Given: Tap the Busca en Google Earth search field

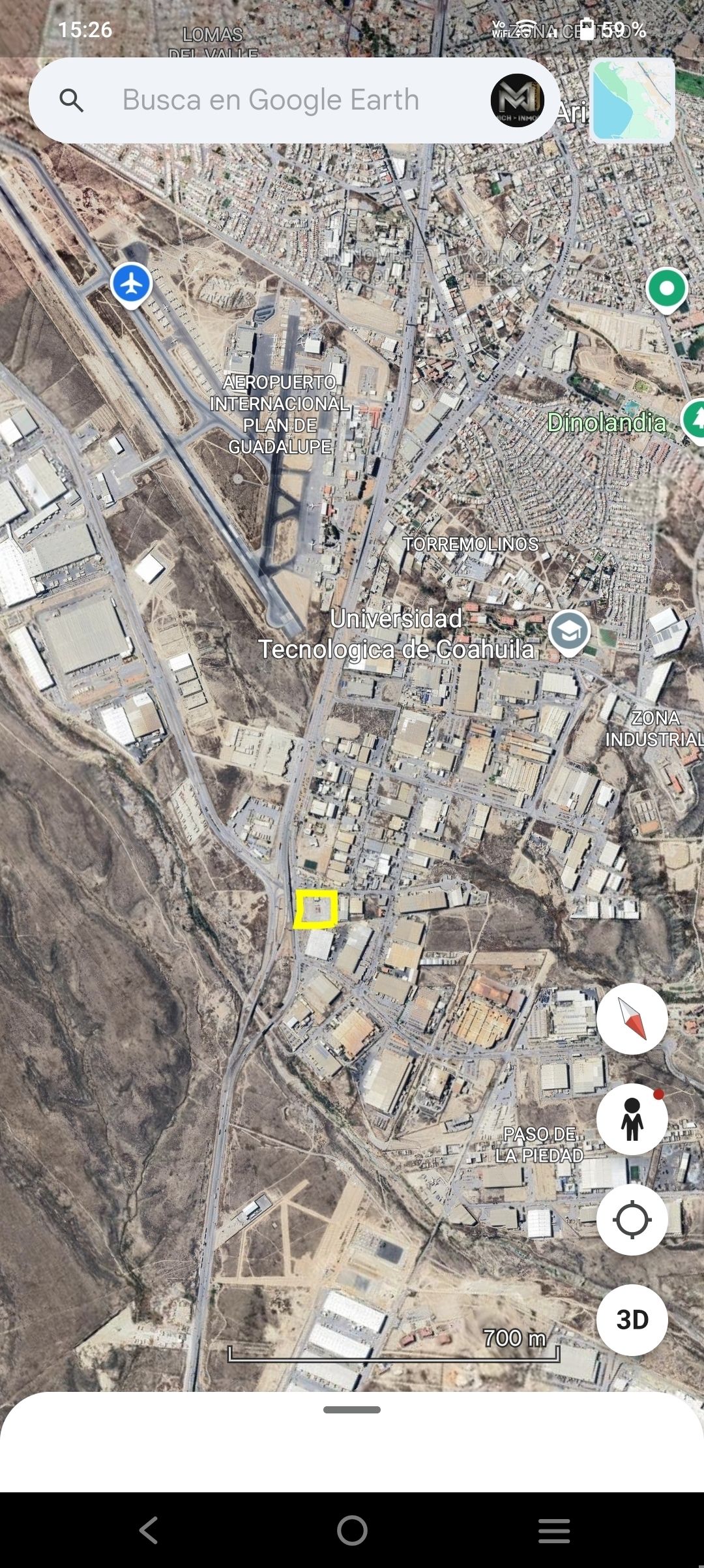Looking at the screenshot, I should click(x=271, y=100).
